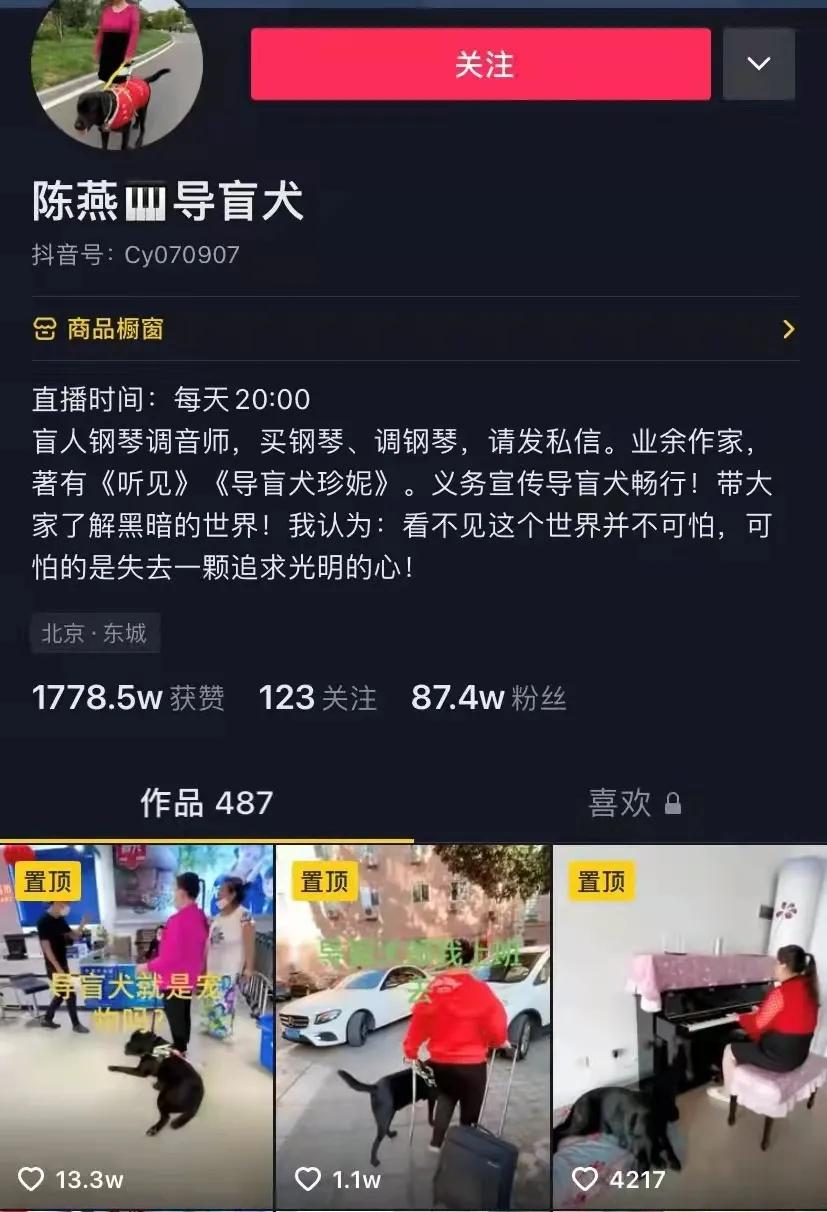This screenshot has height=1212, width=827.
Task: View the 123 关注 following list
Action: tap(318, 698)
